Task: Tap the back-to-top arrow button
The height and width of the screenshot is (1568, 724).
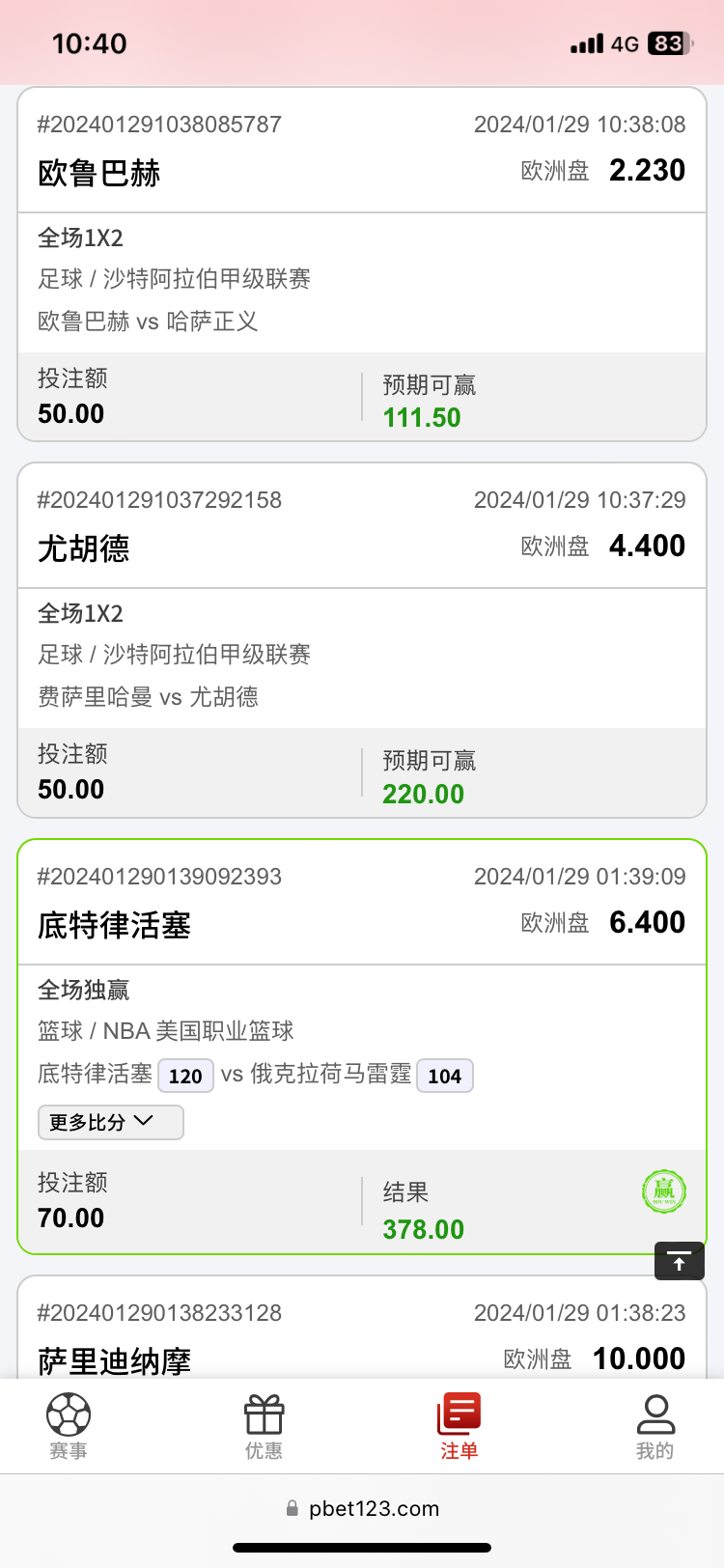Action: click(x=679, y=1261)
